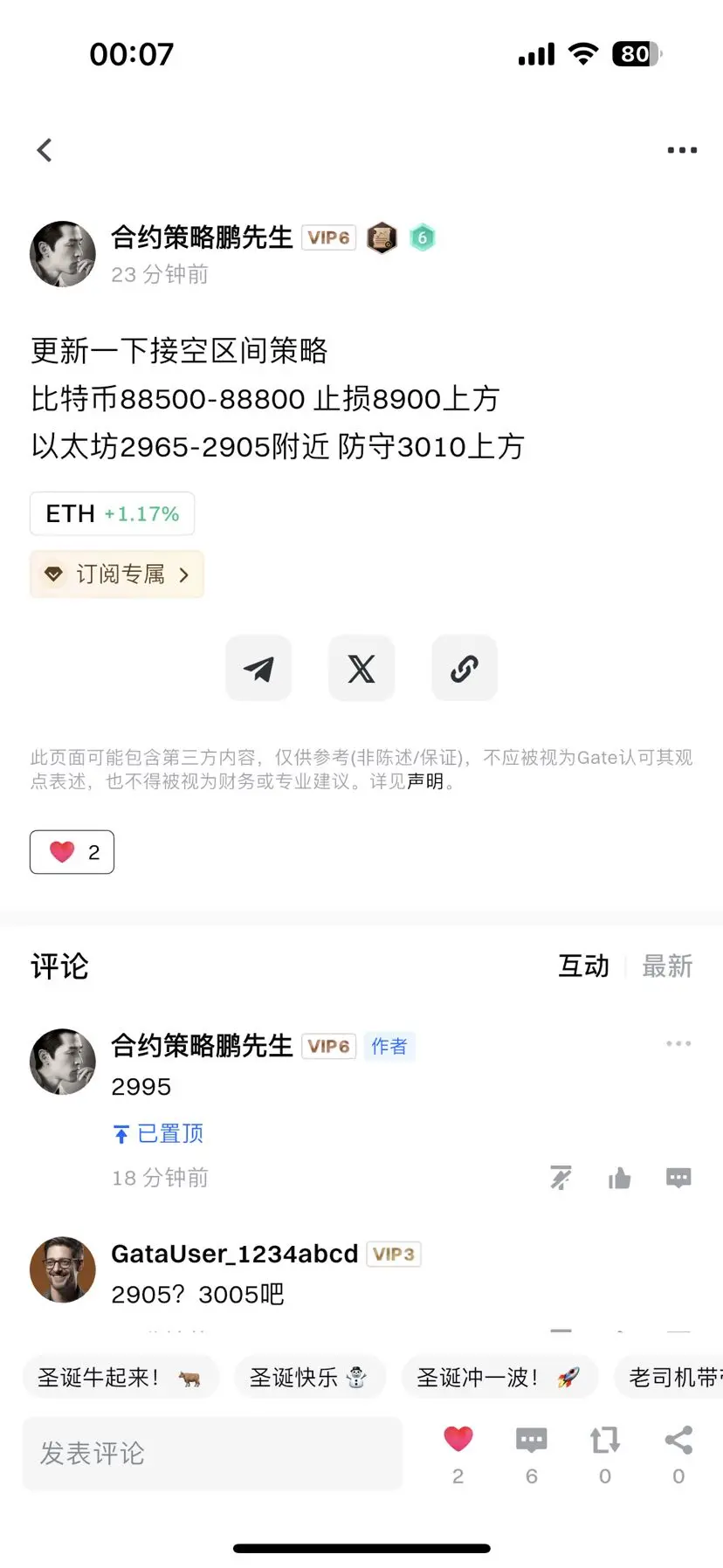Go back with the arrow at top left
The image size is (723, 1568).
point(45,149)
